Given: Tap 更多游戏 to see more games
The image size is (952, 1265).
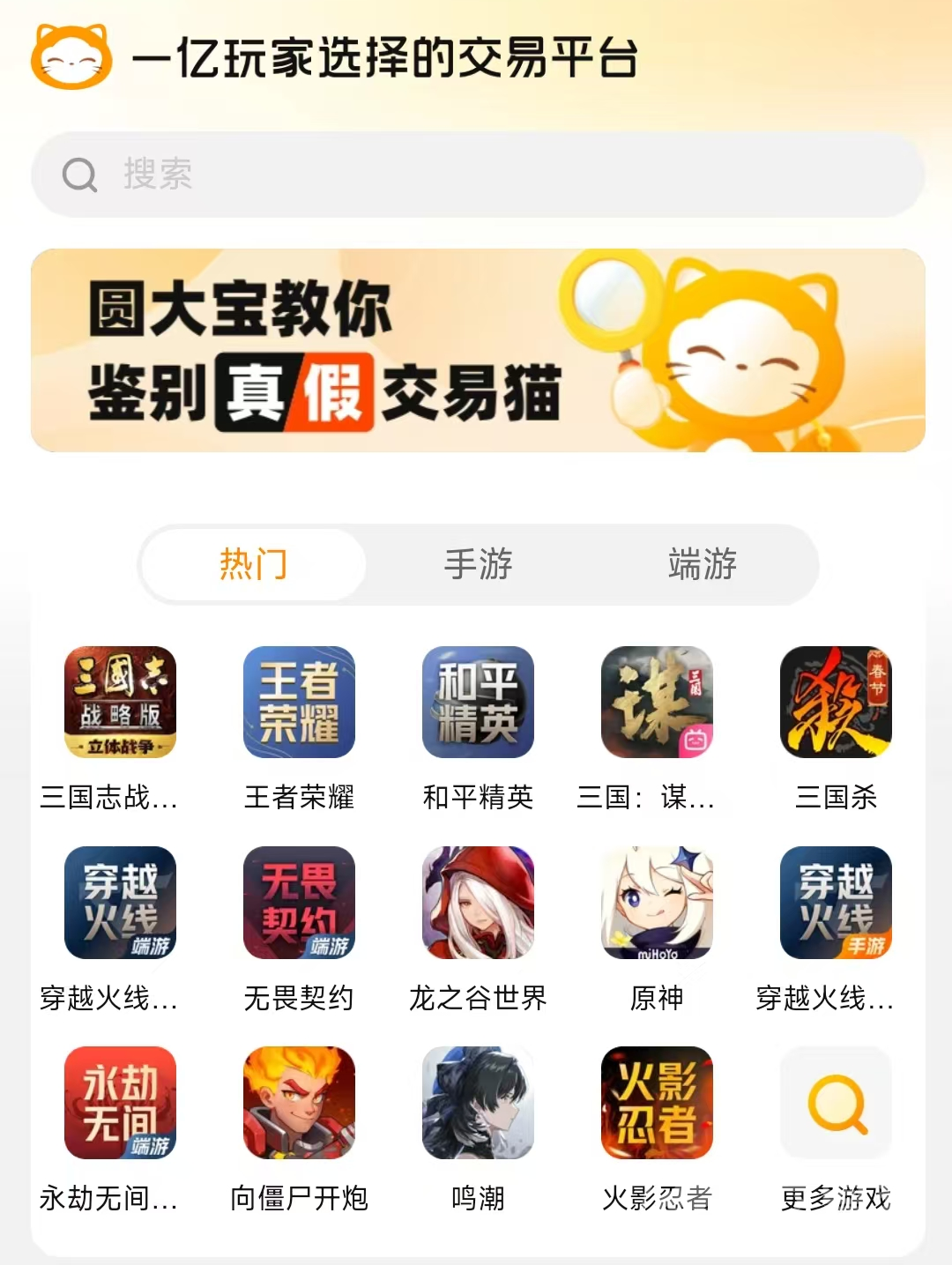Looking at the screenshot, I should 836,1103.
